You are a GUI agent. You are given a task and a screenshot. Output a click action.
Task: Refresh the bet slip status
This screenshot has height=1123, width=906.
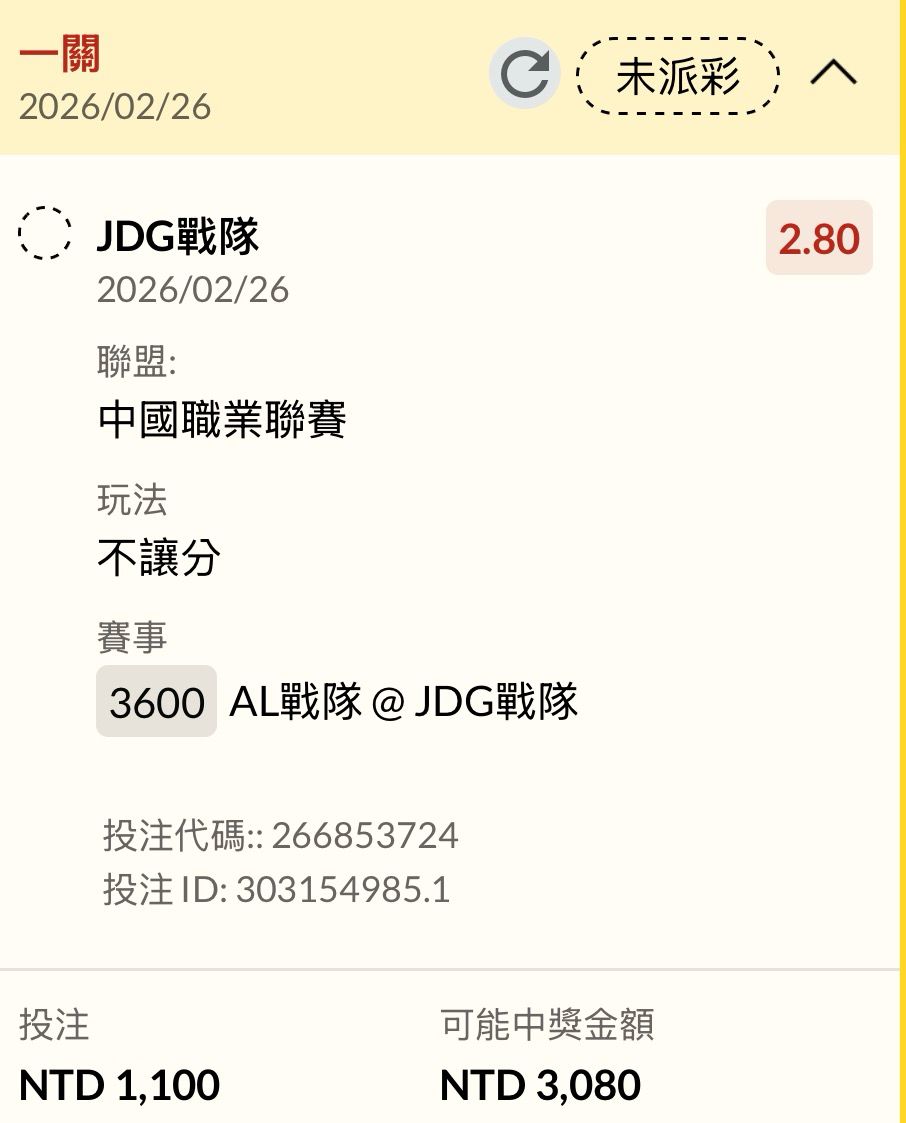coord(524,74)
